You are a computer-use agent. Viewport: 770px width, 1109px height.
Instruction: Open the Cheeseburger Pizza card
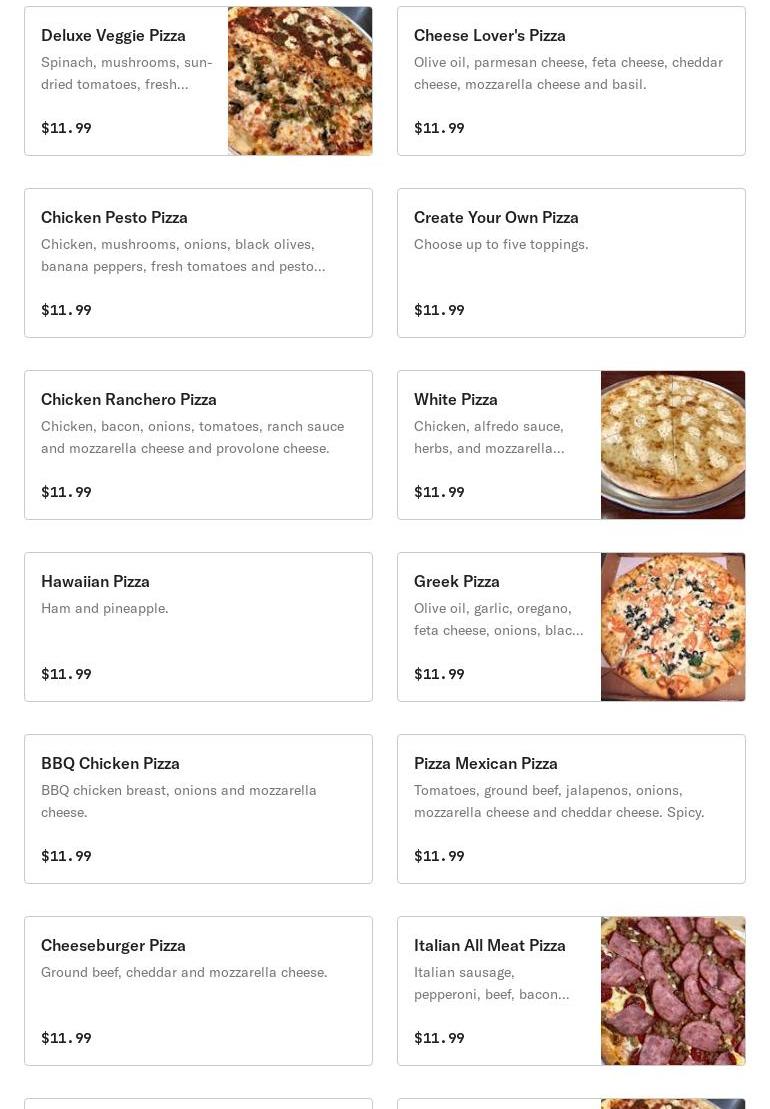click(x=198, y=991)
